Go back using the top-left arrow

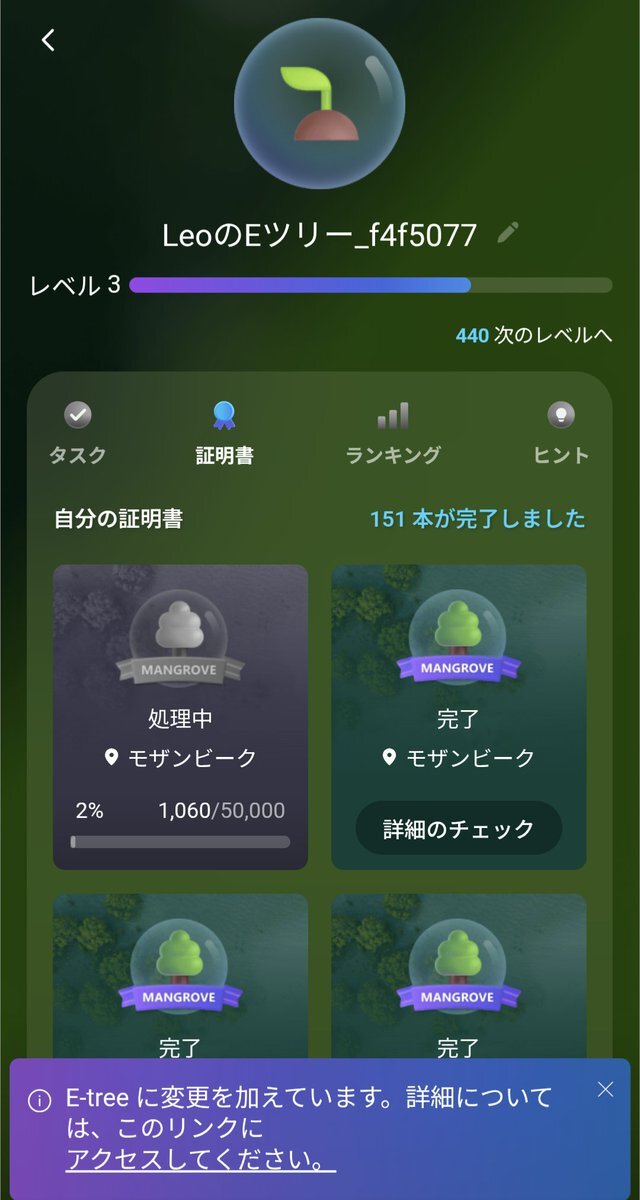[x=48, y=40]
